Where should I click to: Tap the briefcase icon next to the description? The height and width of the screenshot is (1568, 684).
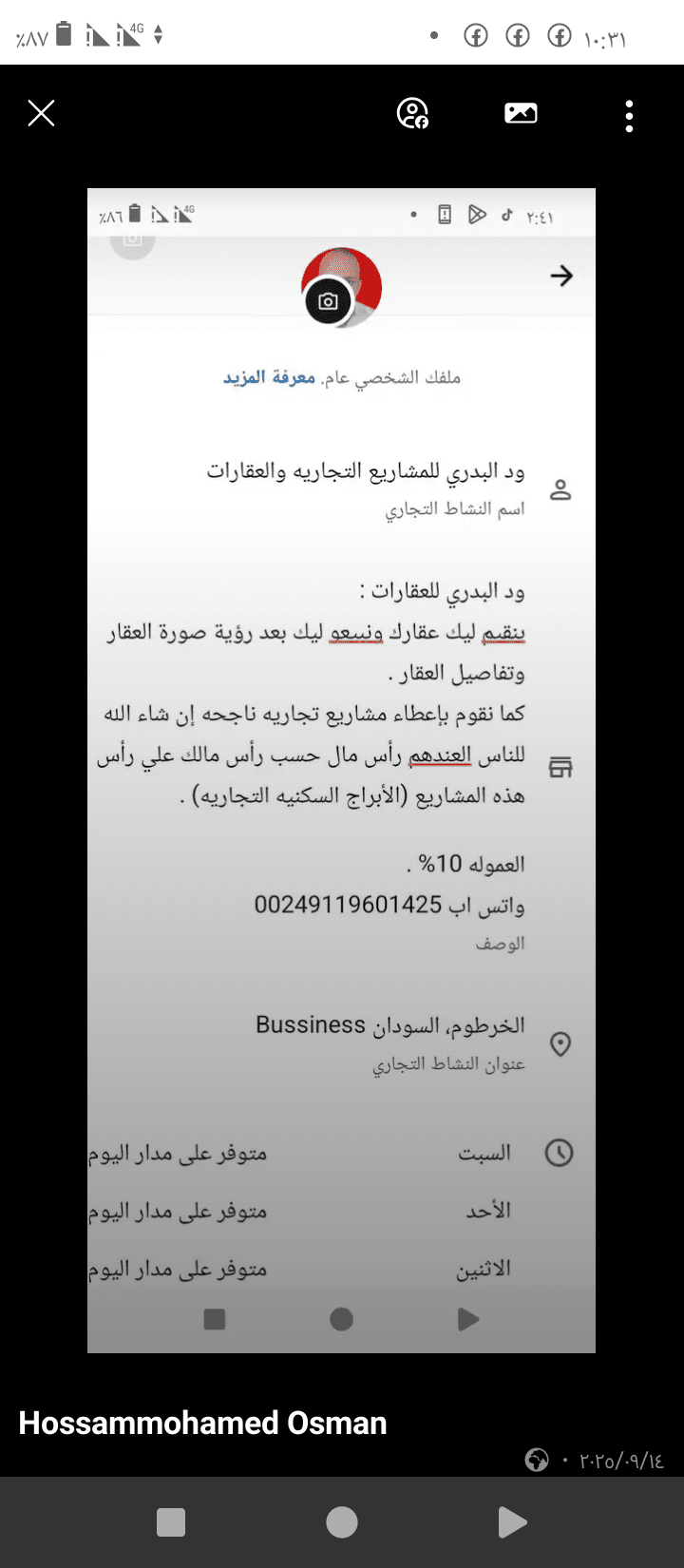point(560,766)
